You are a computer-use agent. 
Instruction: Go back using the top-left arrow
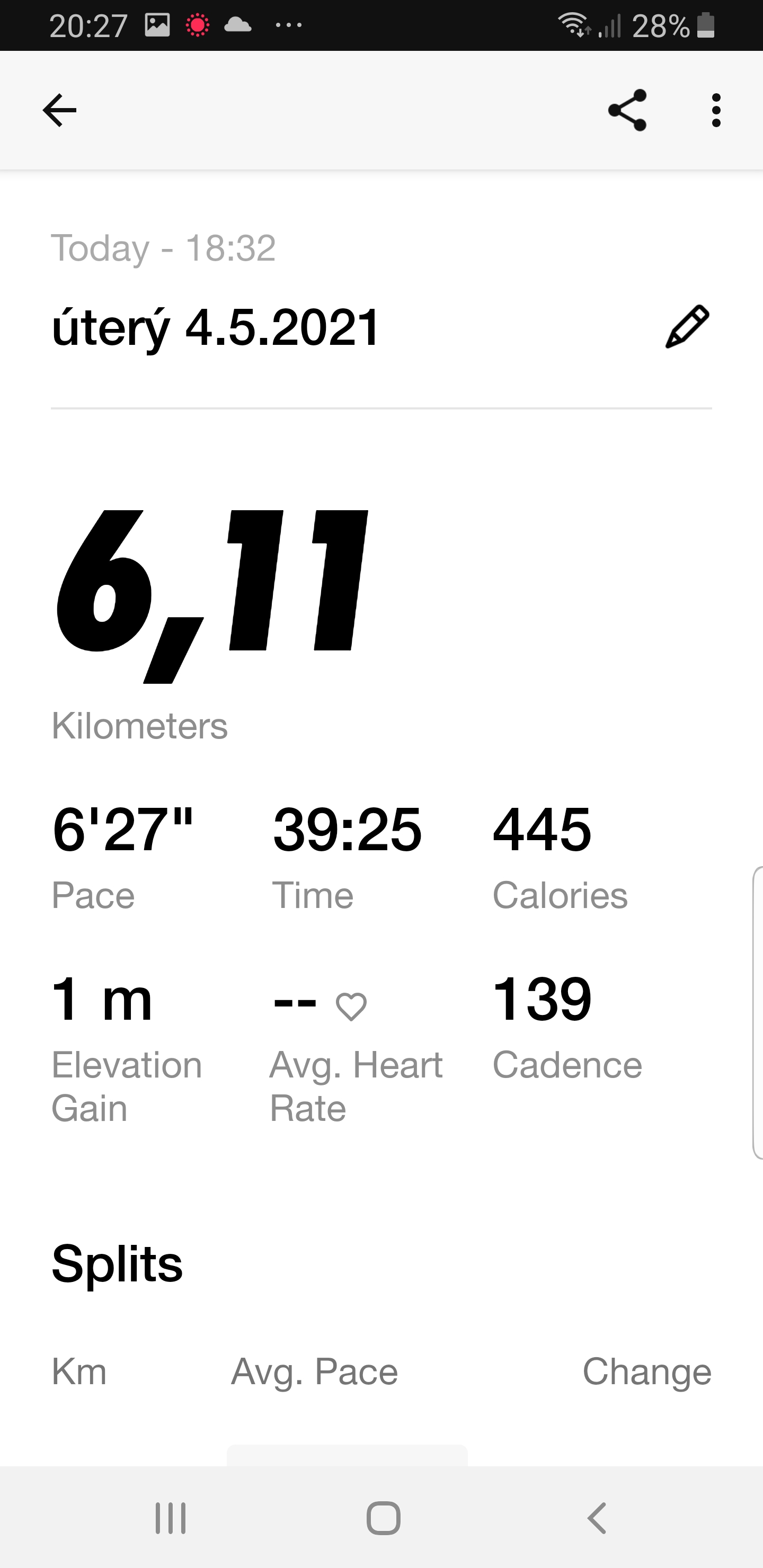[x=59, y=110]
